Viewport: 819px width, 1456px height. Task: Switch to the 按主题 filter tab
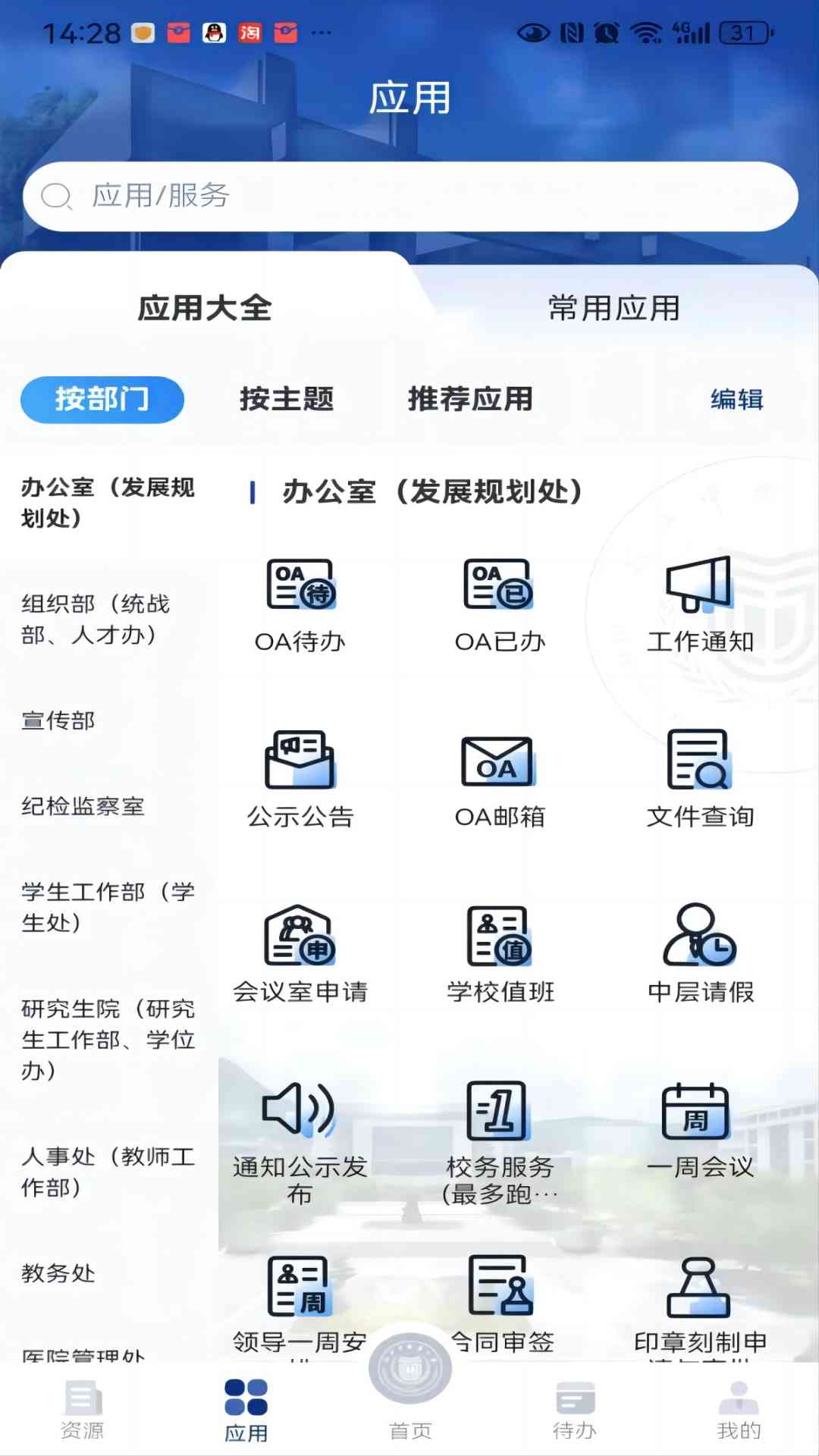(x=287, y=400)
